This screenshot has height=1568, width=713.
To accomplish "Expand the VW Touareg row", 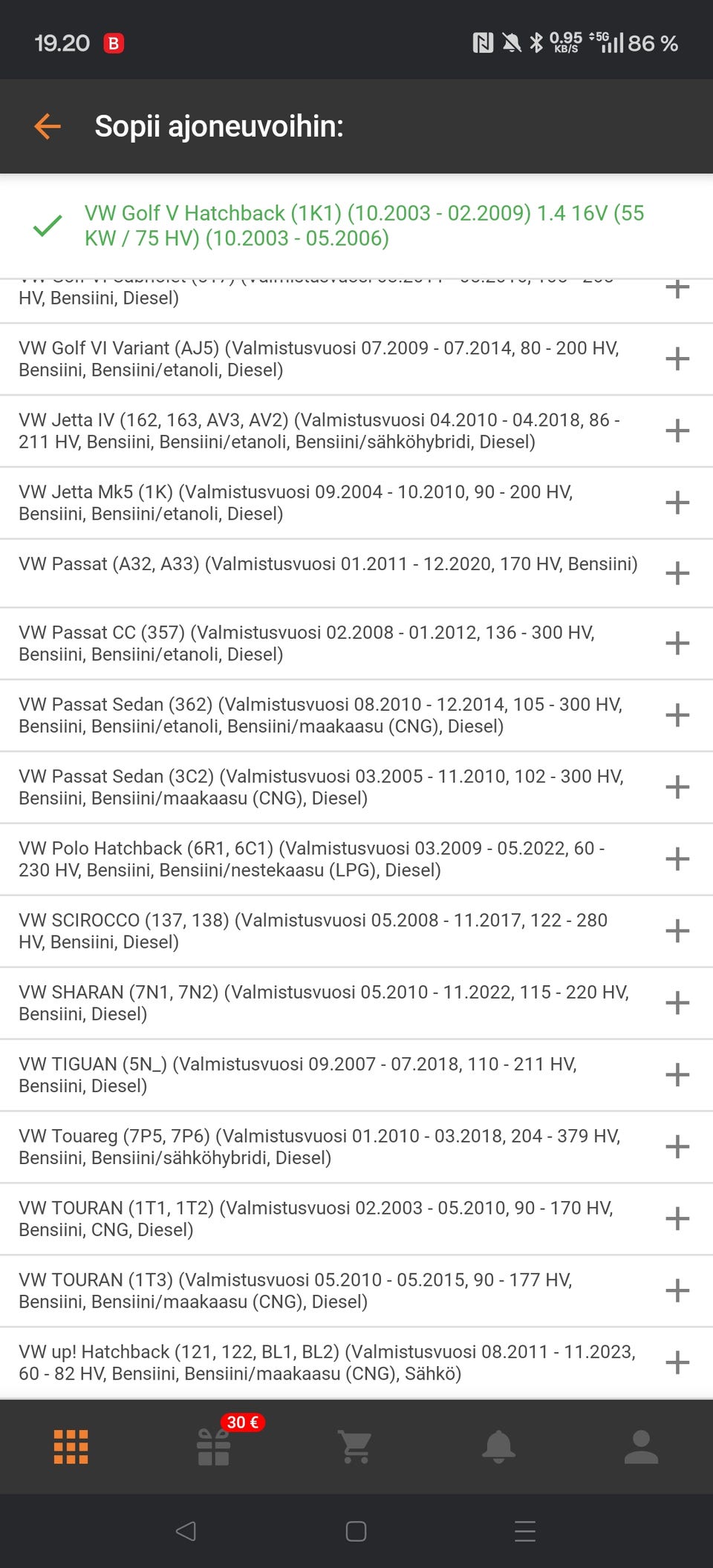I will (677, 1147).
